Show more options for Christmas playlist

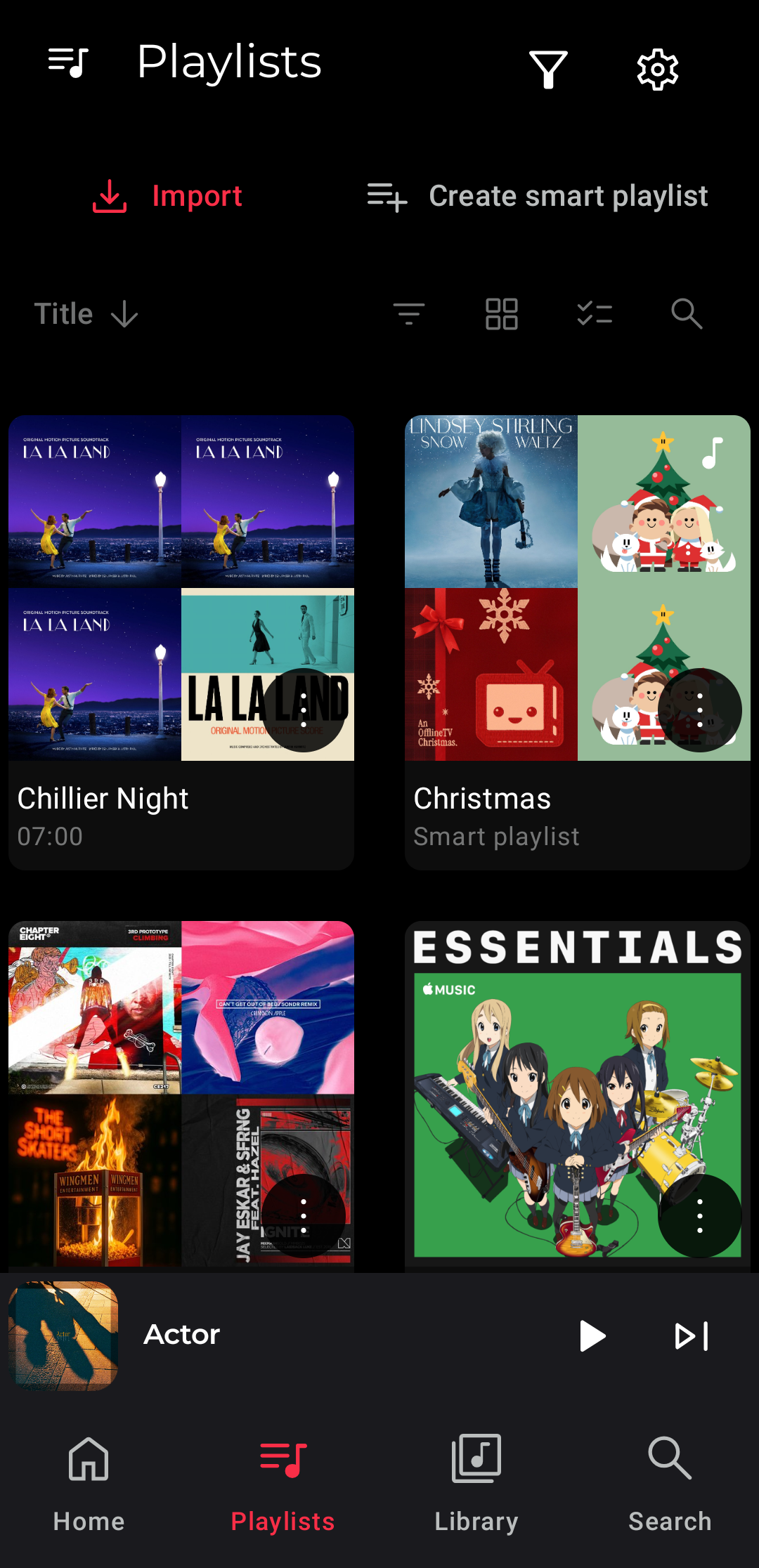(700, 710)
